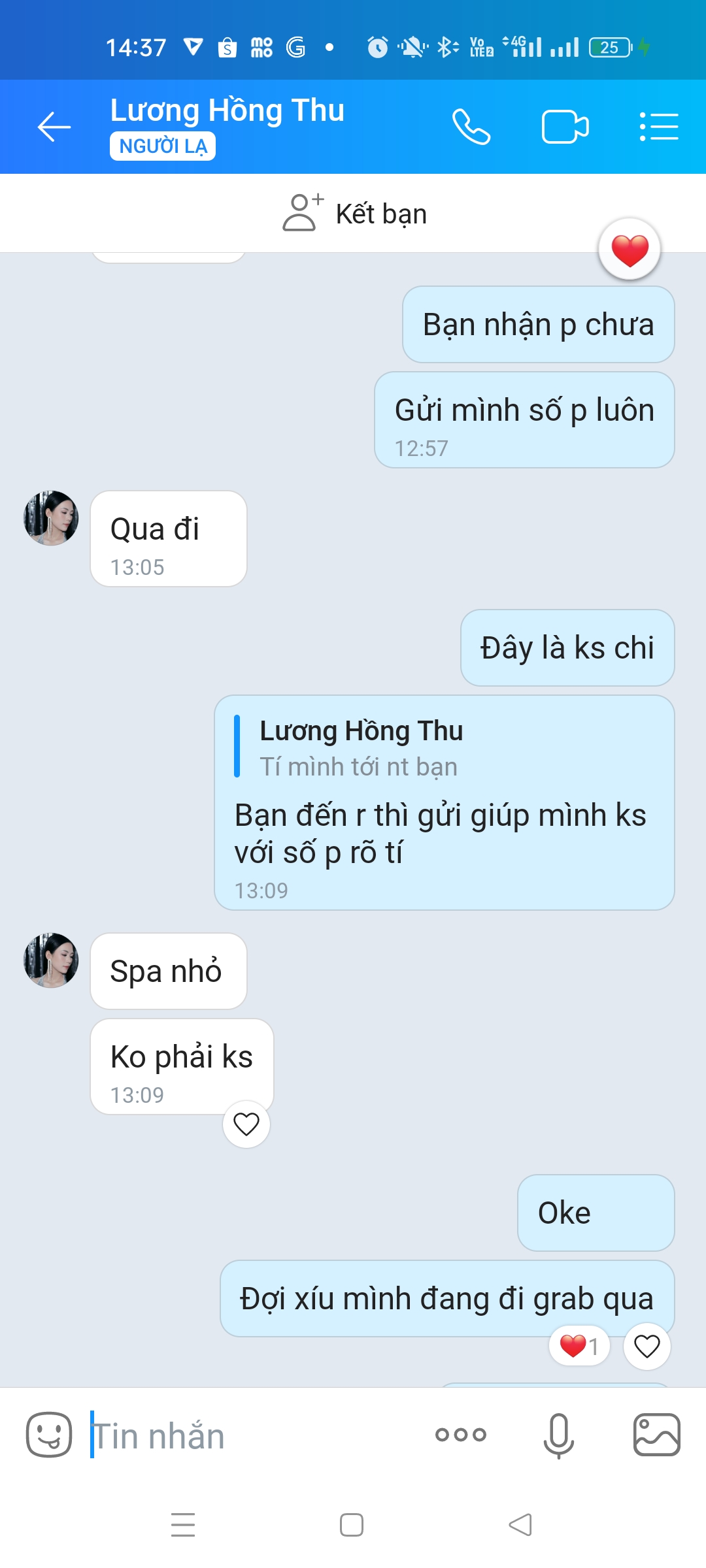Tap Kết bạn to add friend
Viewport: 706px width, 1568px height.
[x=355, y=214]
